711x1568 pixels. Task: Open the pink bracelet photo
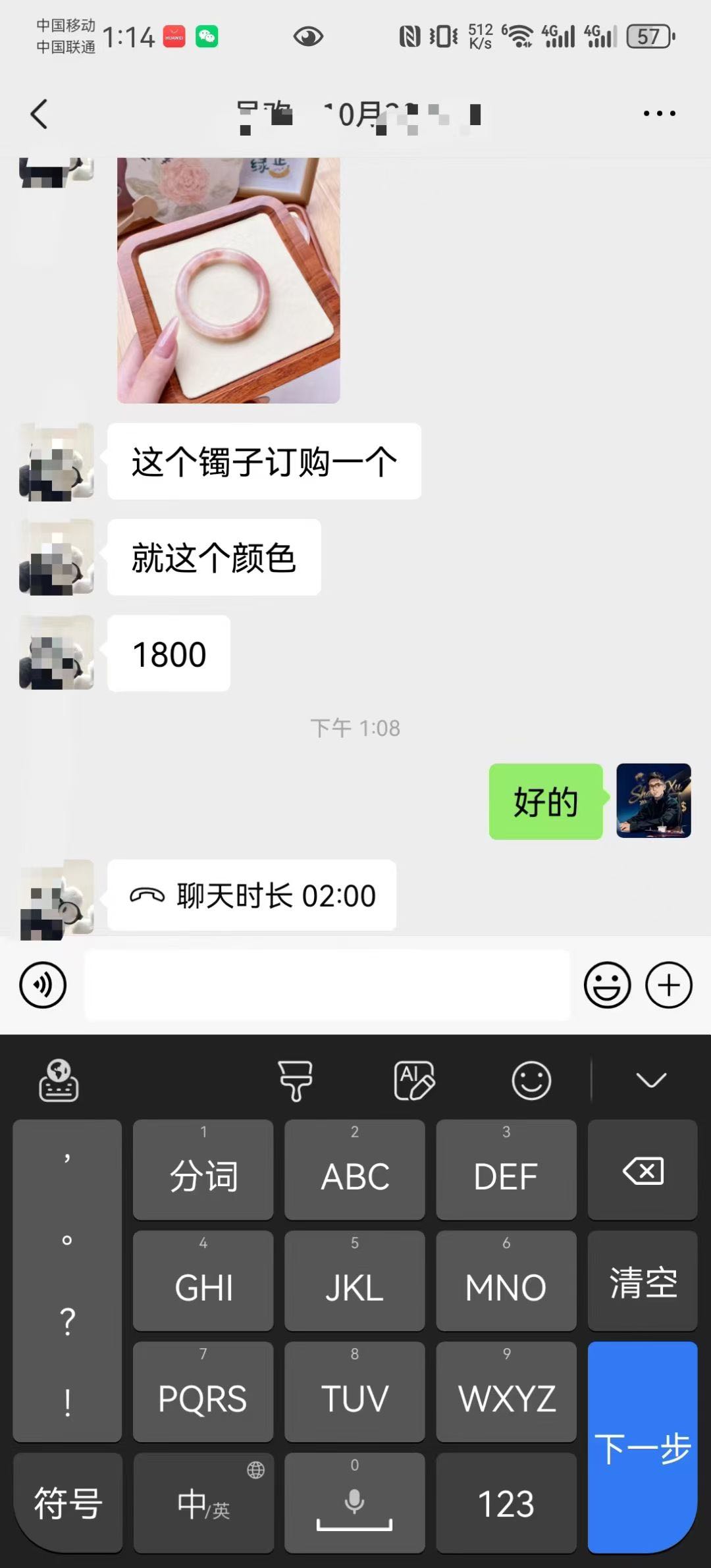click(x=228, y=276)
